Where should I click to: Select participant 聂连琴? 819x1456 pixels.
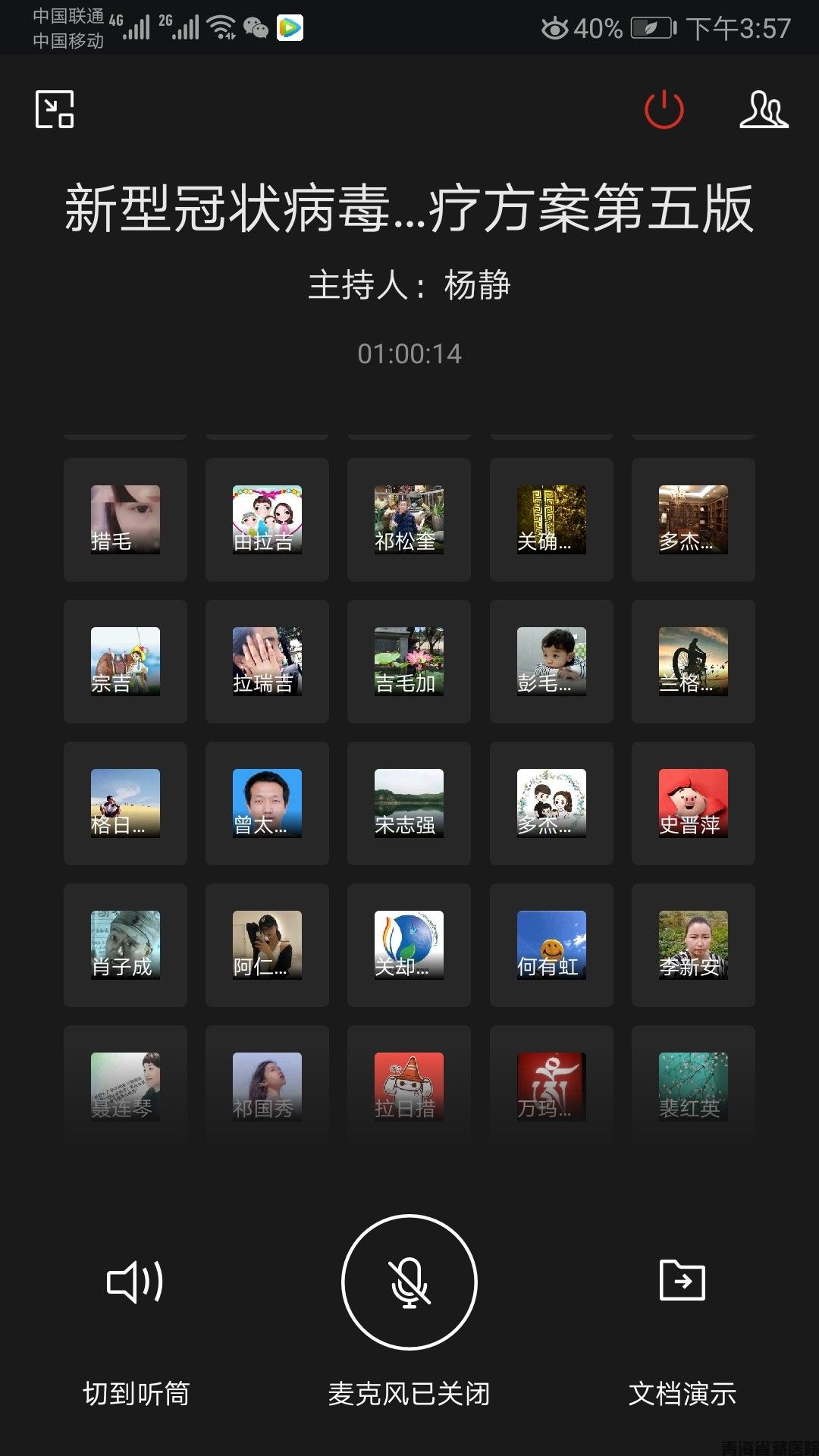[x=125, y=1087]
